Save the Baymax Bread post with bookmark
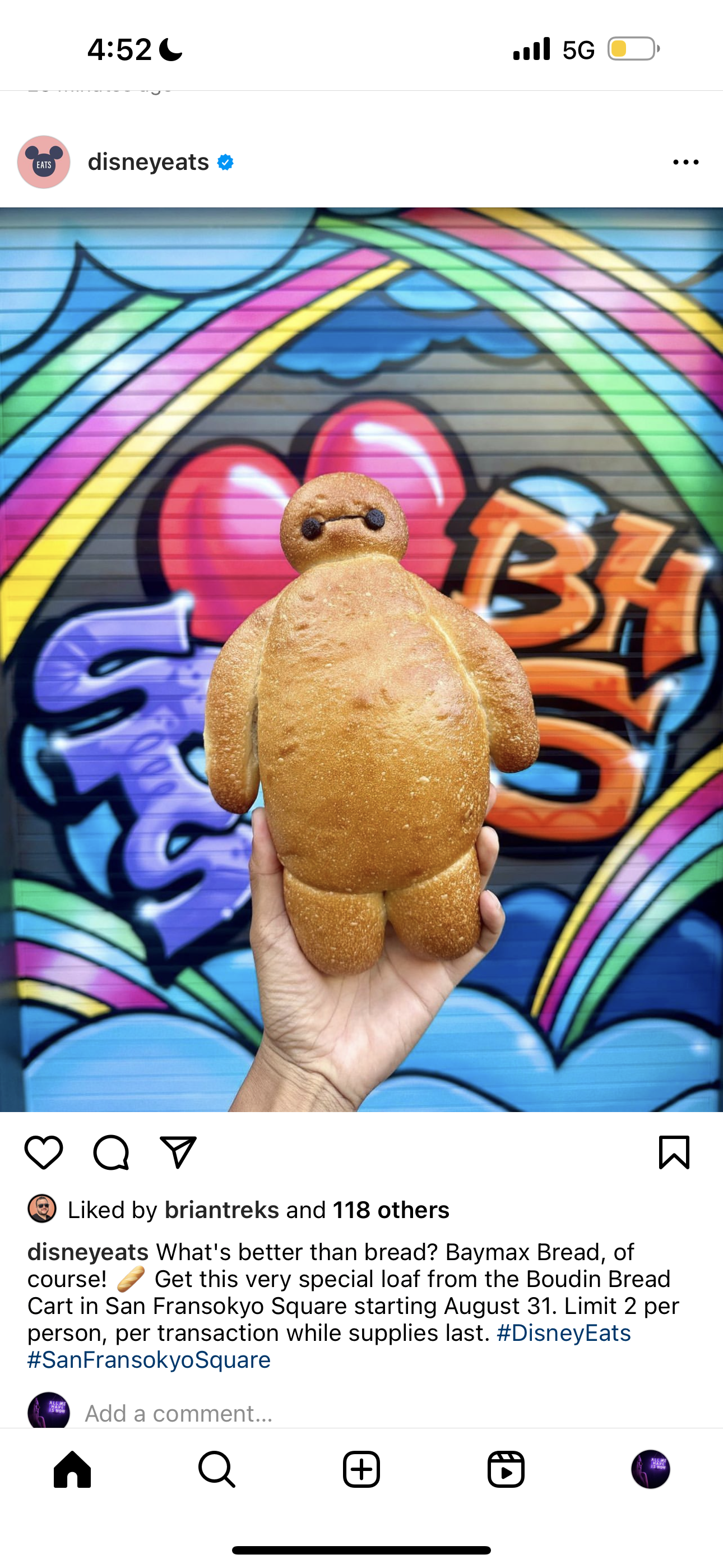This screenshot has height=1568, width=723. pos(674,1152)
